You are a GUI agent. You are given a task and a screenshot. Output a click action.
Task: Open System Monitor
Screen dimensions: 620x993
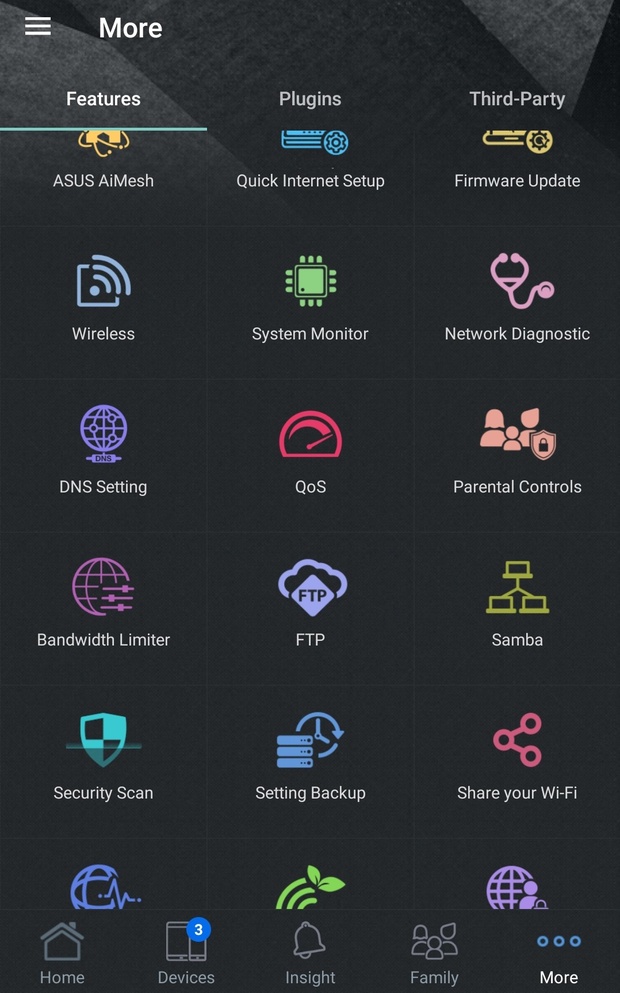[x=310, y=298]
